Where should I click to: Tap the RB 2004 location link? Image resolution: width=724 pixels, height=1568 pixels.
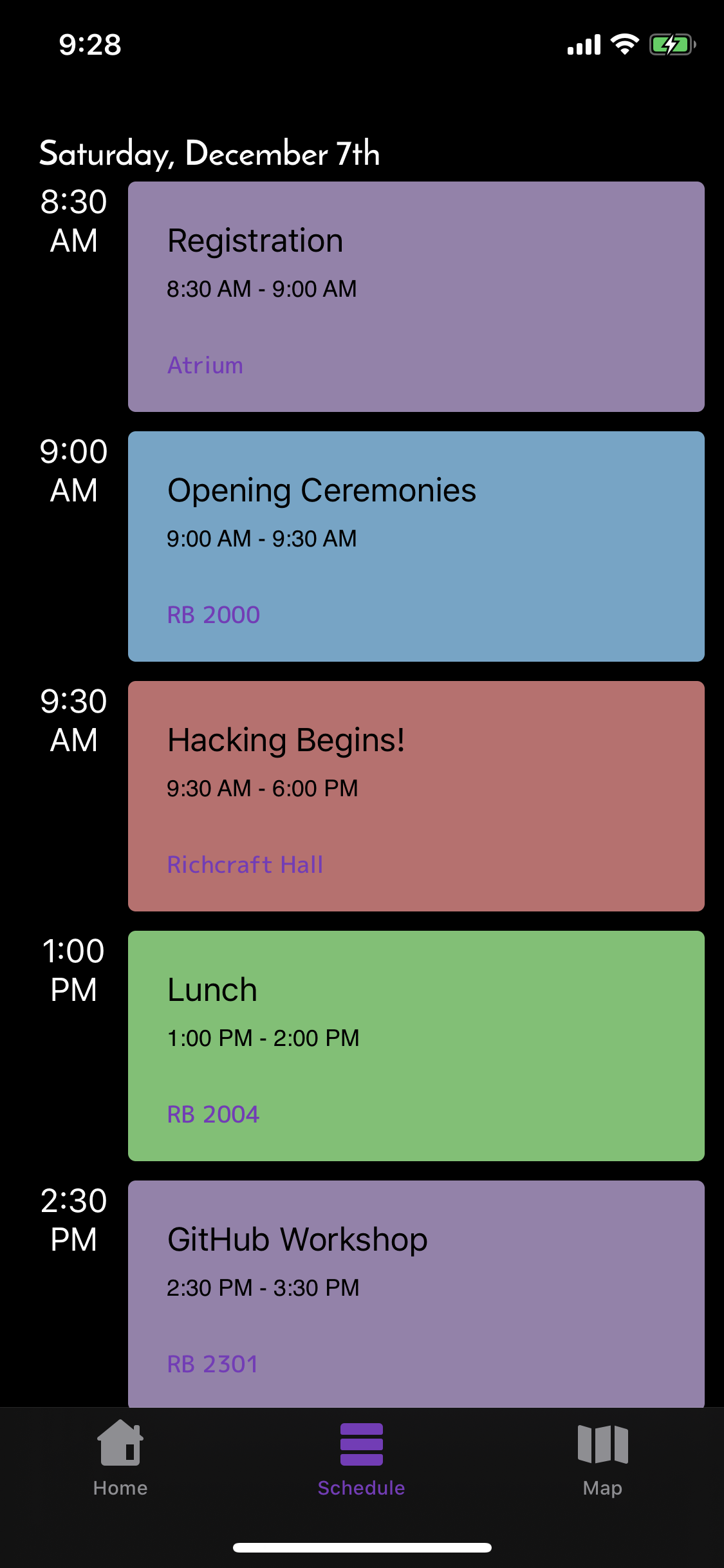[x=213, y=1115]
